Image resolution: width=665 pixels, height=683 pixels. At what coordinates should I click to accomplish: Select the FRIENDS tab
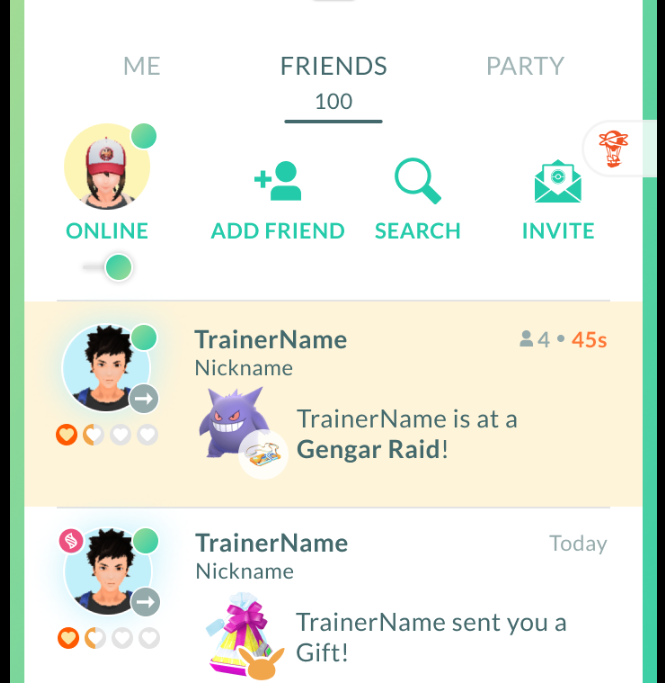point(333,67)
